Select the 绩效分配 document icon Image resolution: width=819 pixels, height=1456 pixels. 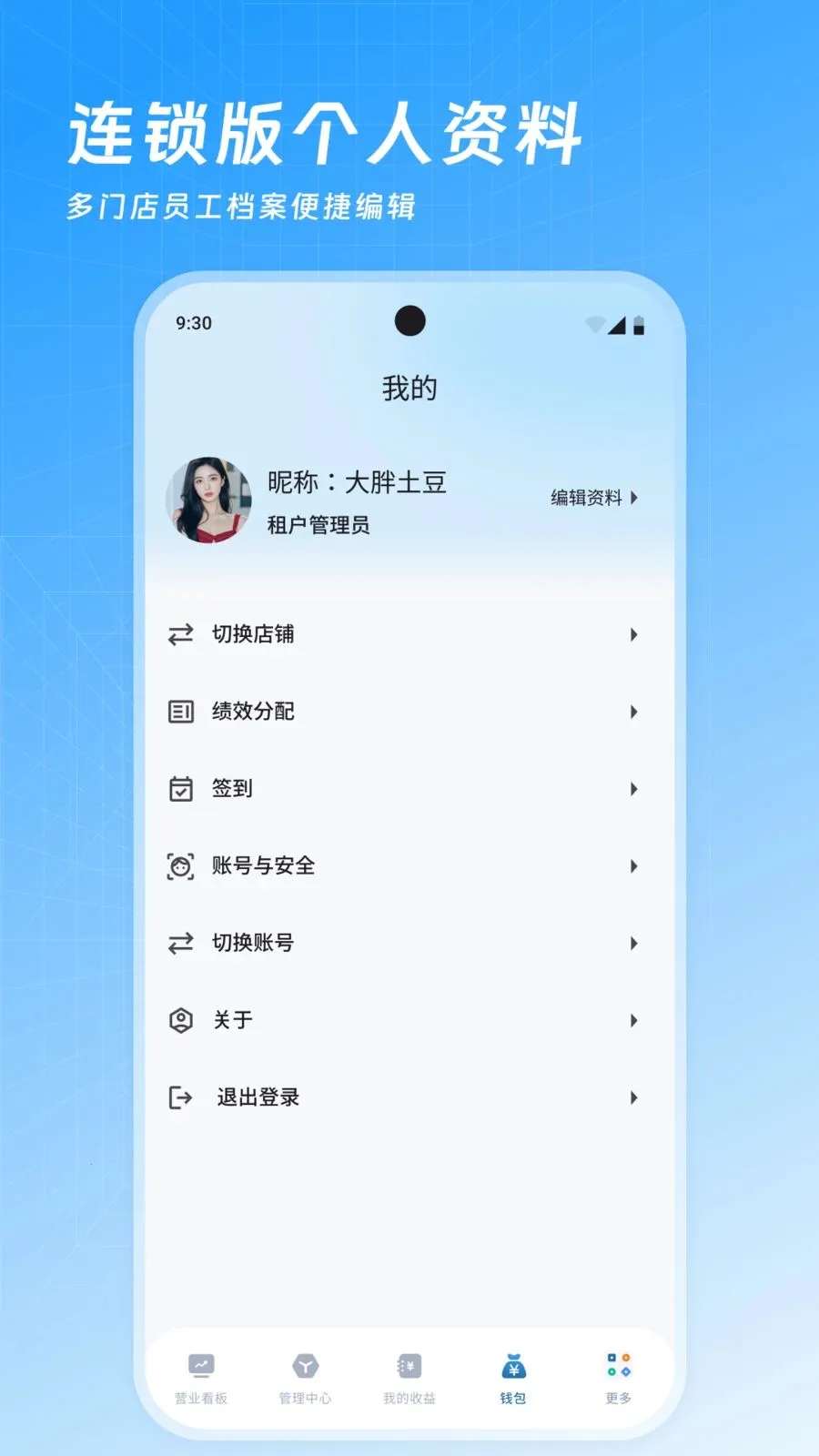182,712
